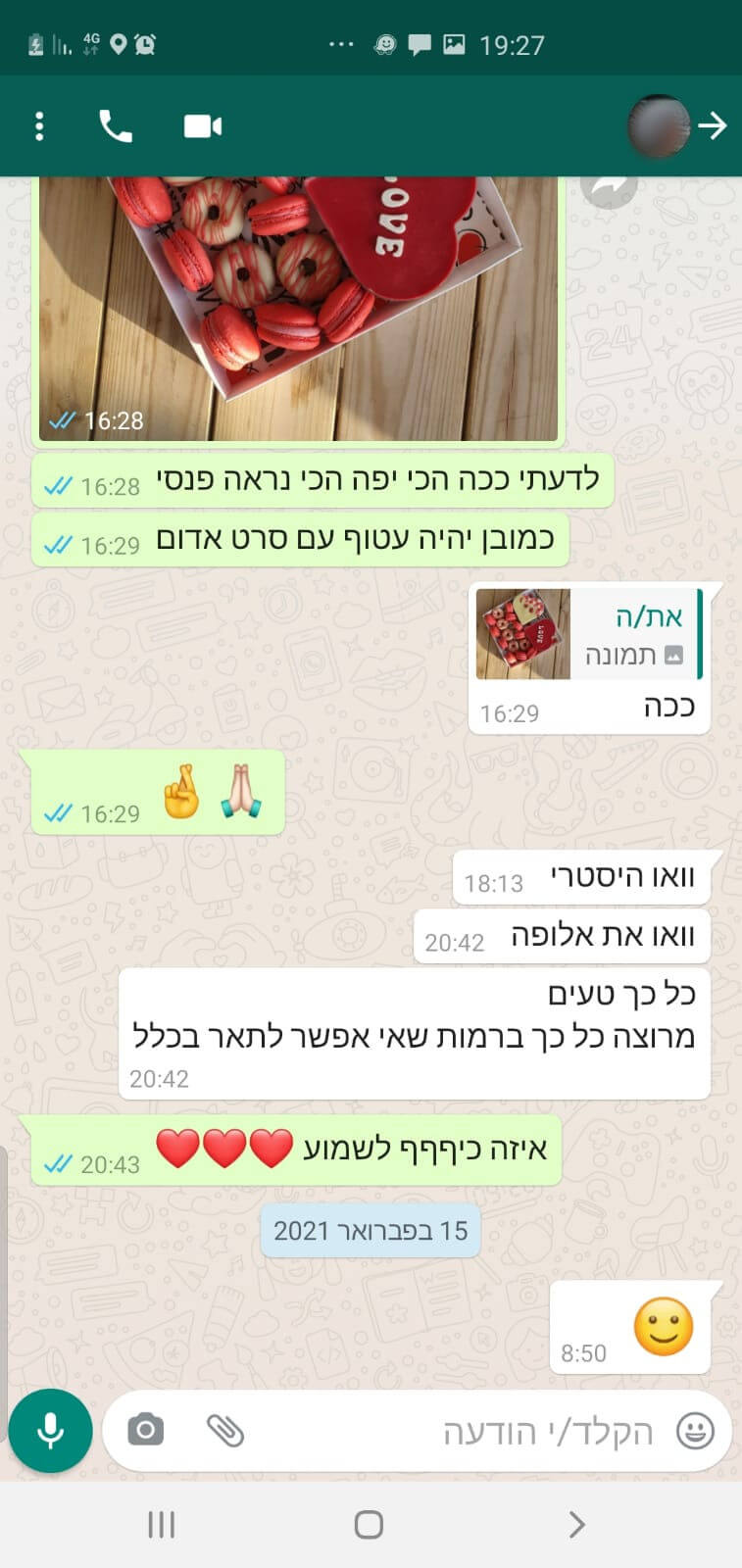
Task: Open the macaron box photo sent at 16:28
Action: (298, 308)
